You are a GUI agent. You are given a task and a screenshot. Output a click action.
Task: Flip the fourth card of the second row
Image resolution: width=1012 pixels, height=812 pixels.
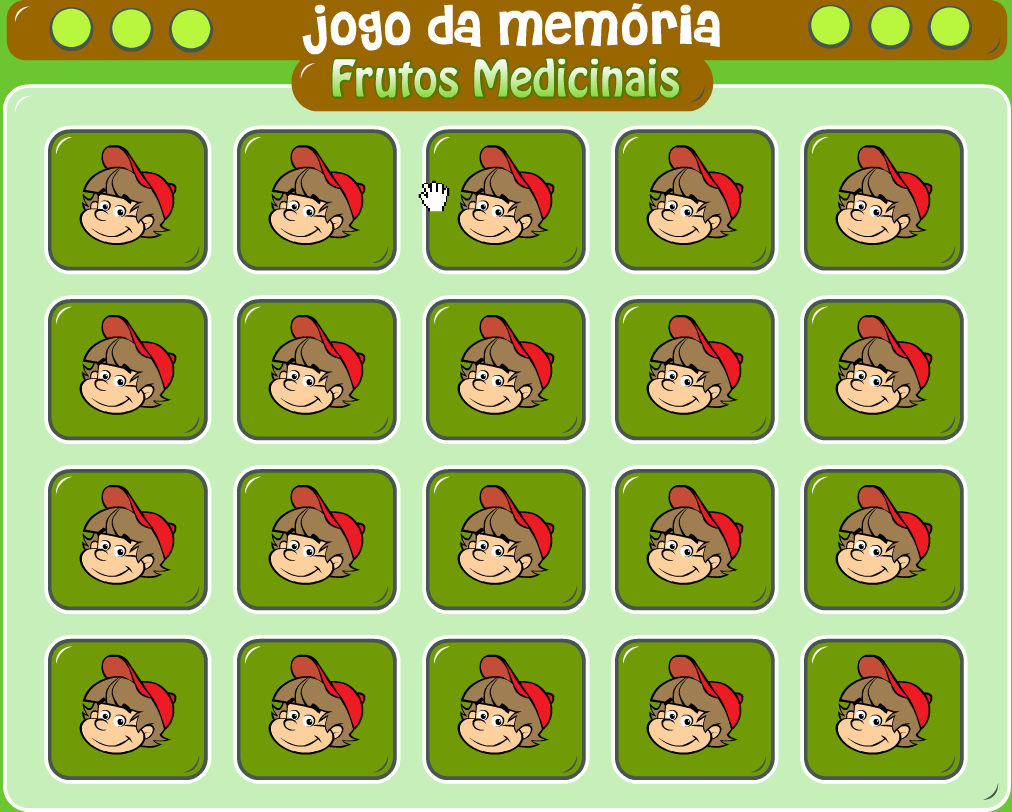click(694, 370)
